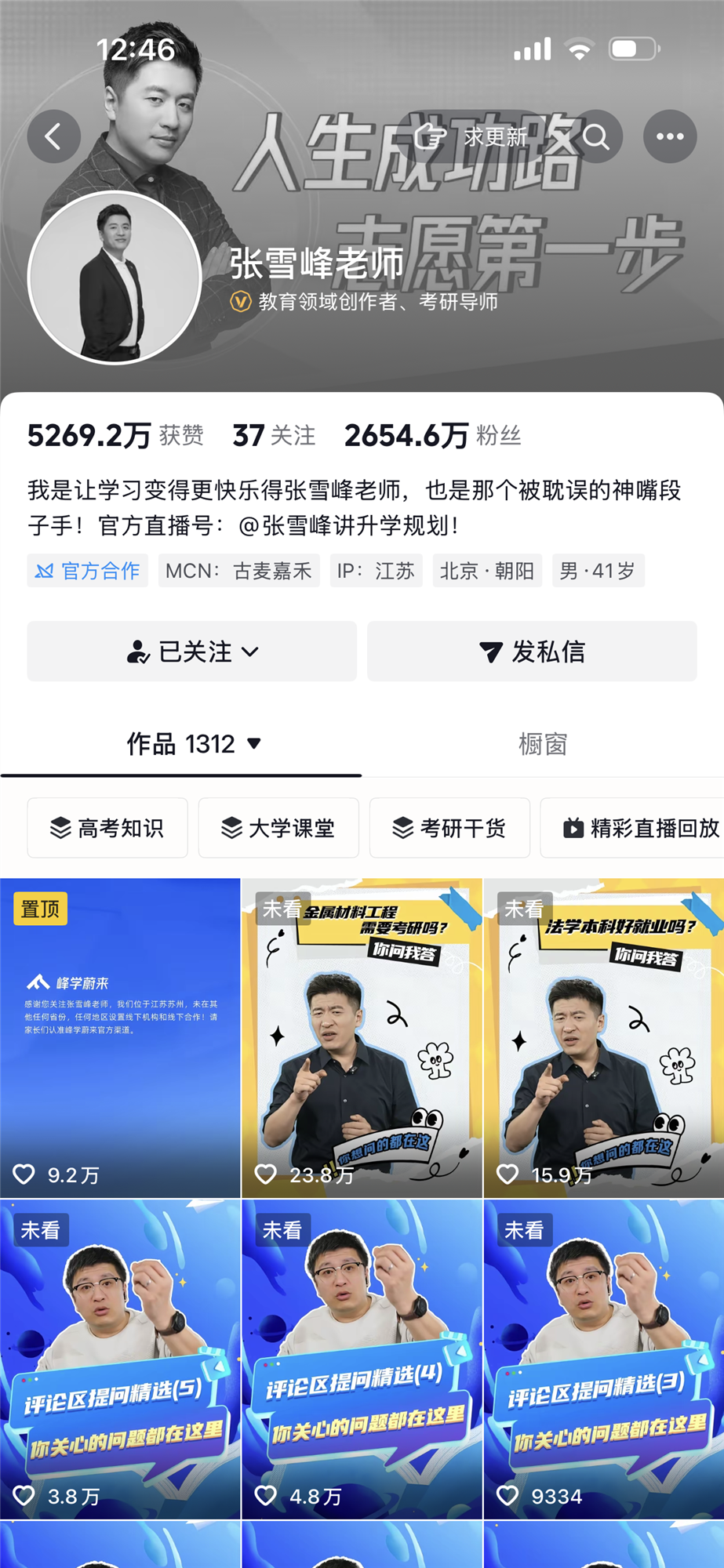
Task: Open the 关注 following count
Action: coord(274,436)
